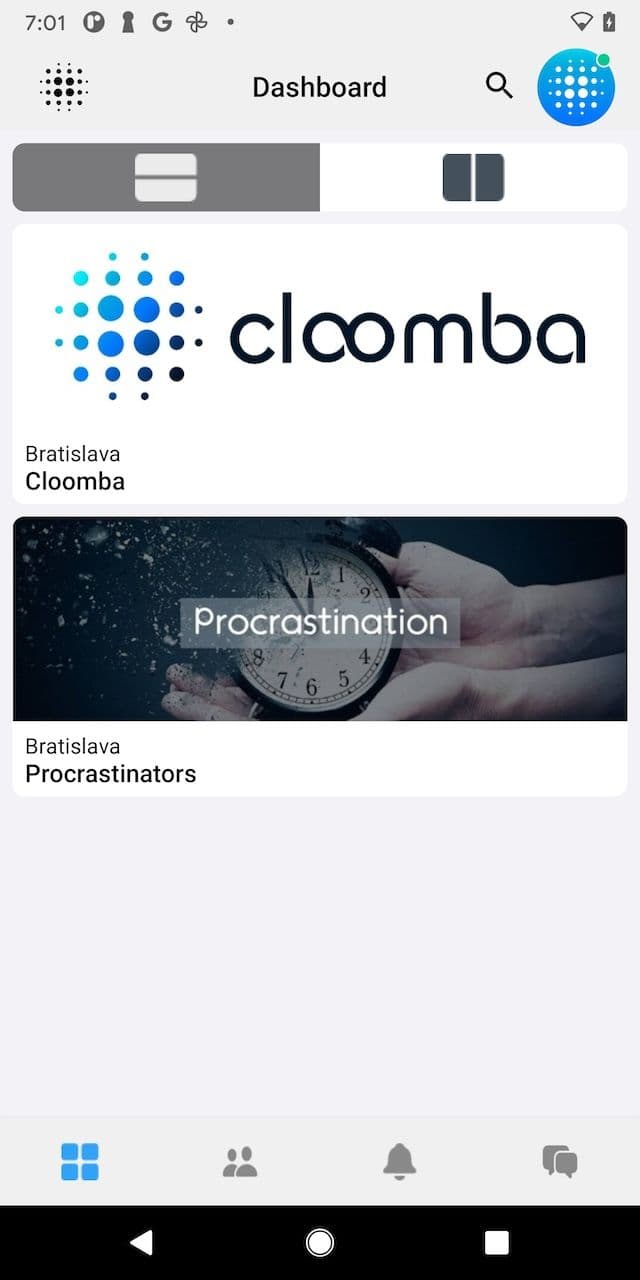Viewport: 640px width, 1280px height.
Task: Select the dashboard tab in bottom bar
Action: coord(80,1162)
